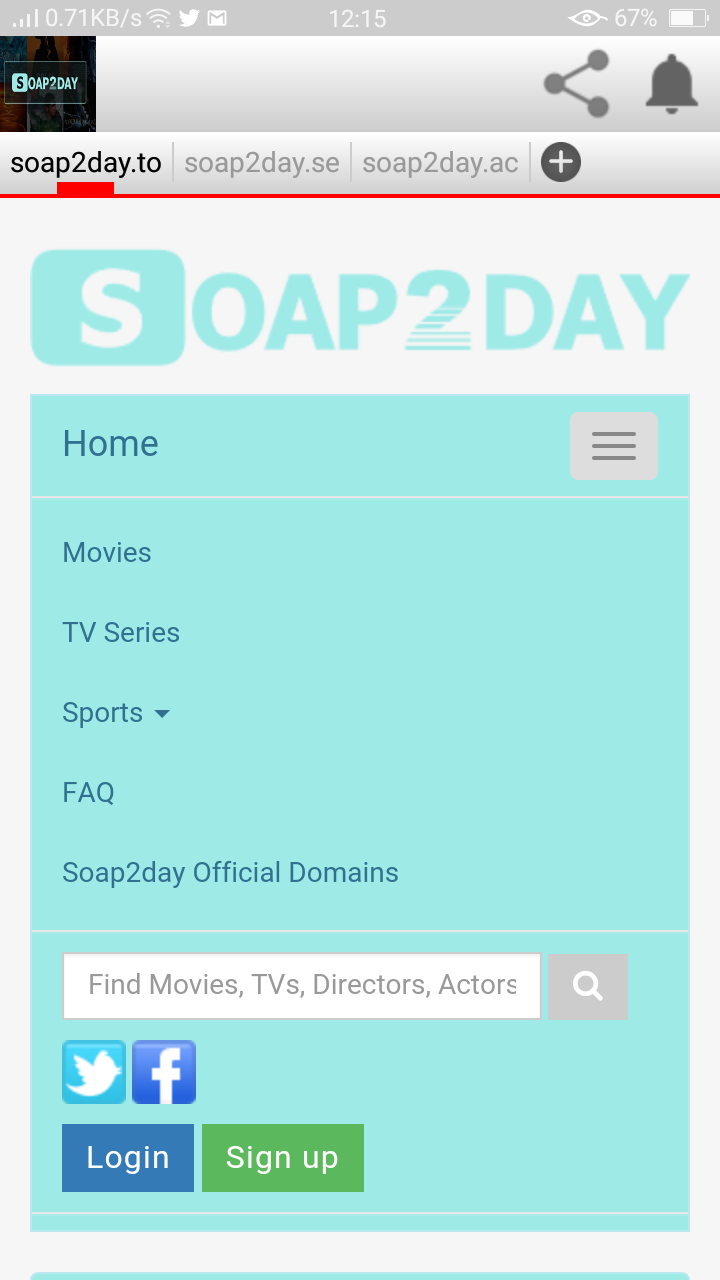Select the soap2day.to tab
Image resolution: width=720 pixels, height=1280 pixels.
(x=86, y=163)
